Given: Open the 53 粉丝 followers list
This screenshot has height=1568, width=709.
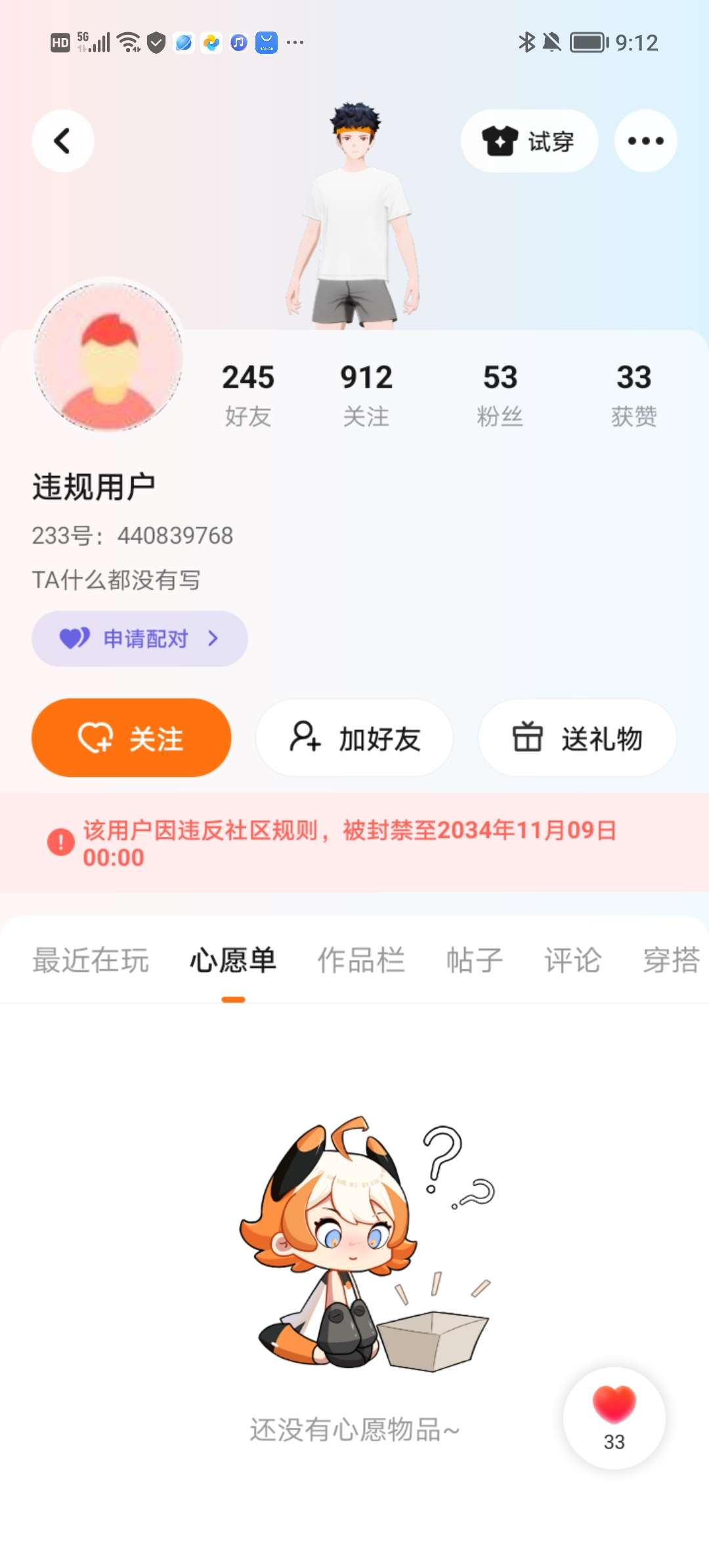Looking at the screenshot, I should pos(500,394).
